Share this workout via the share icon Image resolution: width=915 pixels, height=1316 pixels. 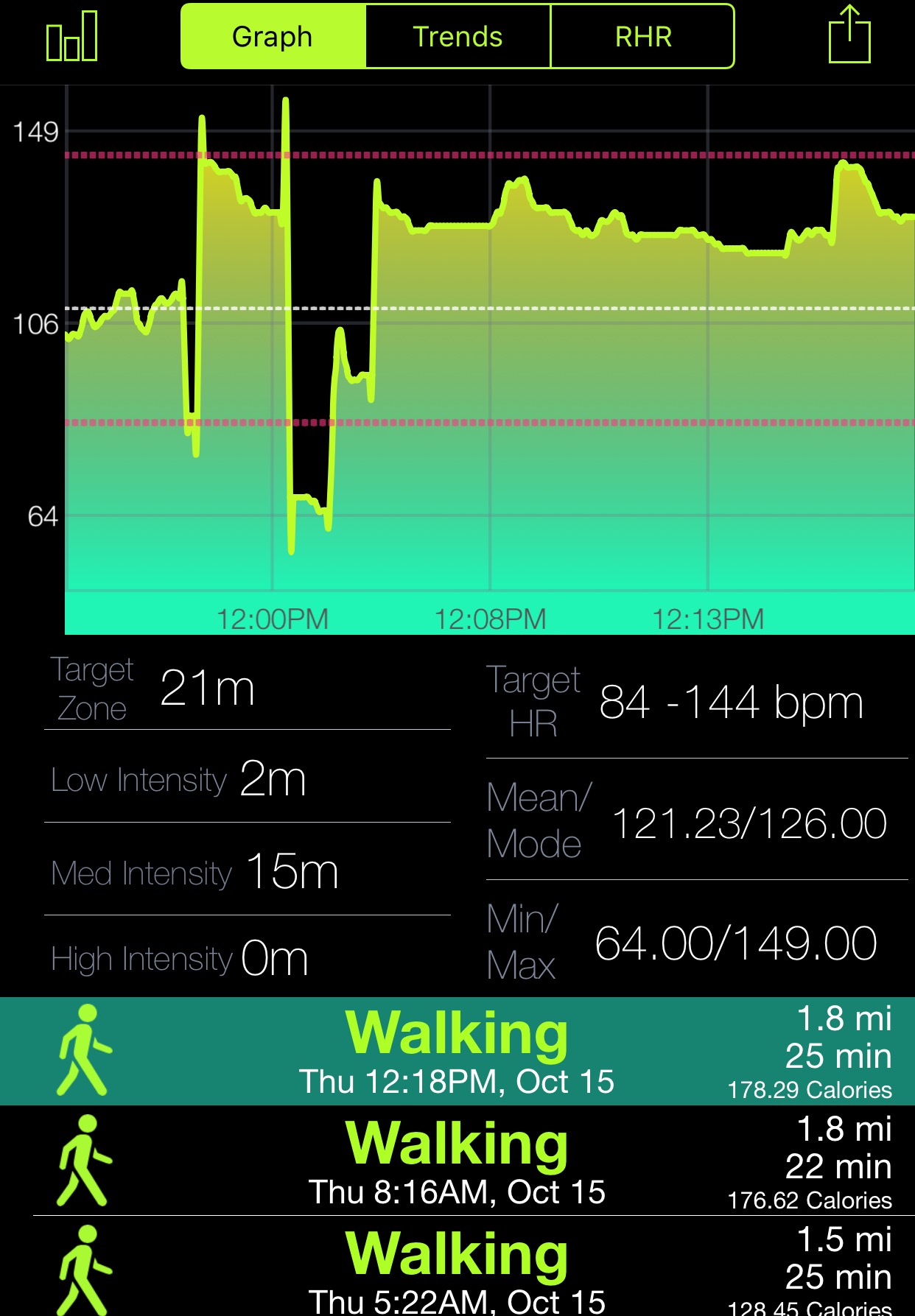849,35
